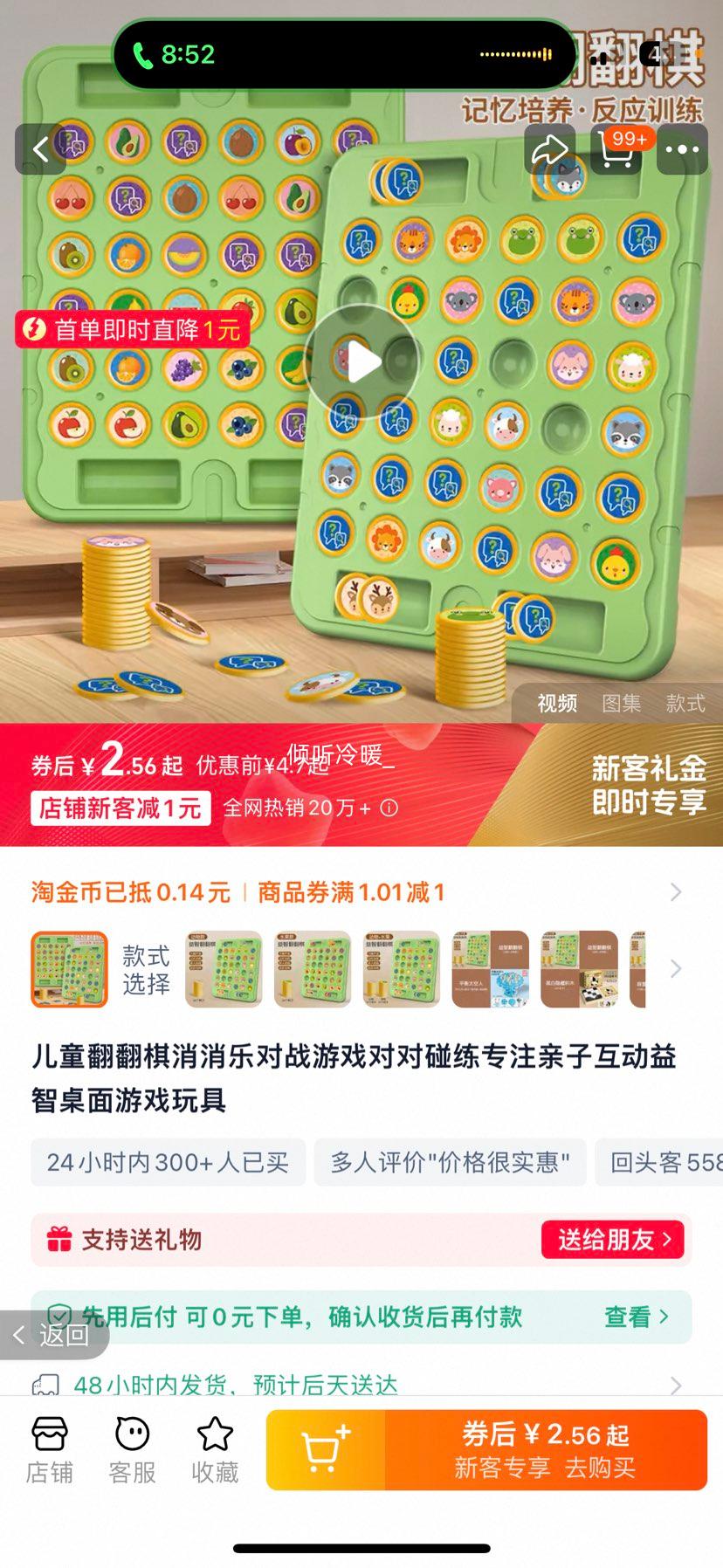The image size is (723, 1568).
Task: Open the 全网热销 info icon
Action: pos(389,808)
